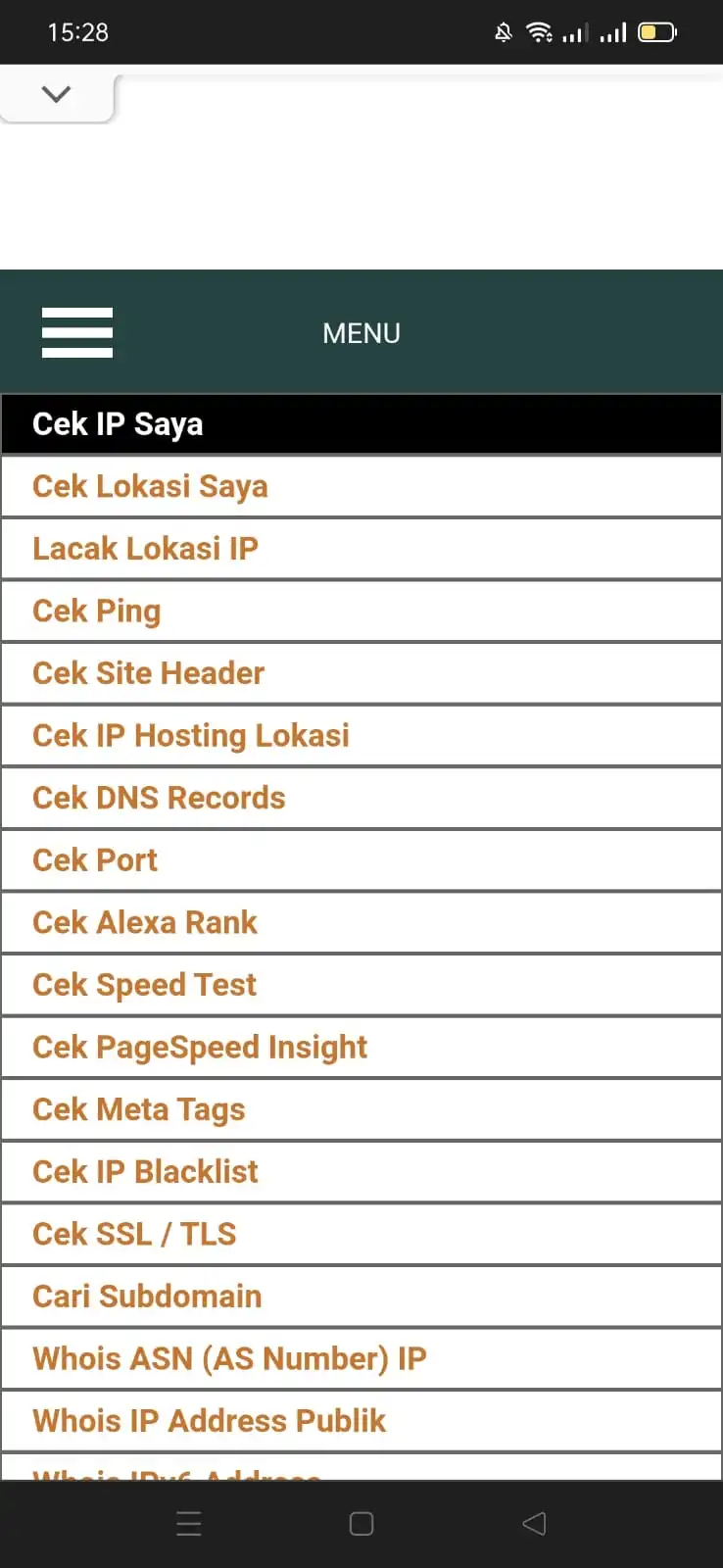Screen dimensions: 723x1568
Task: Open Cek DNS Records
Action: point(361,799)
